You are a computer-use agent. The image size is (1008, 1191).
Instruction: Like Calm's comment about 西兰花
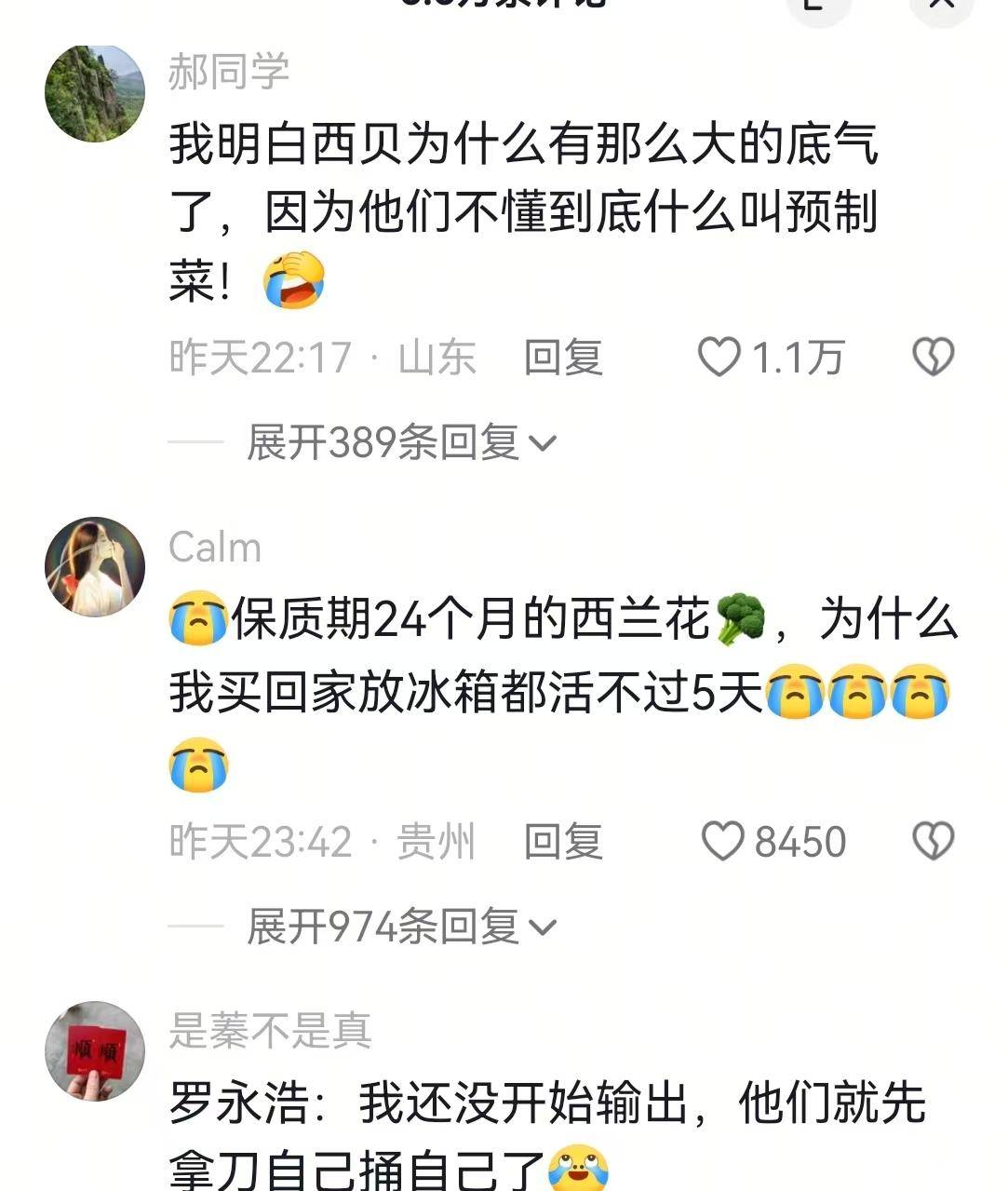pyautogui.click(x=721, y=842)
